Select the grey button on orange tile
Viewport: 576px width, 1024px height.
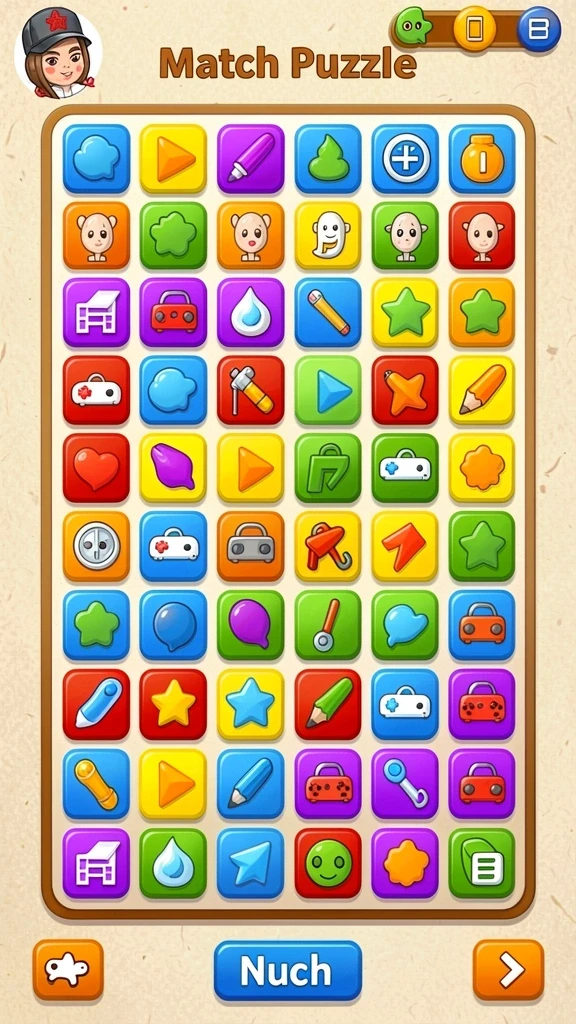[96, 546]
